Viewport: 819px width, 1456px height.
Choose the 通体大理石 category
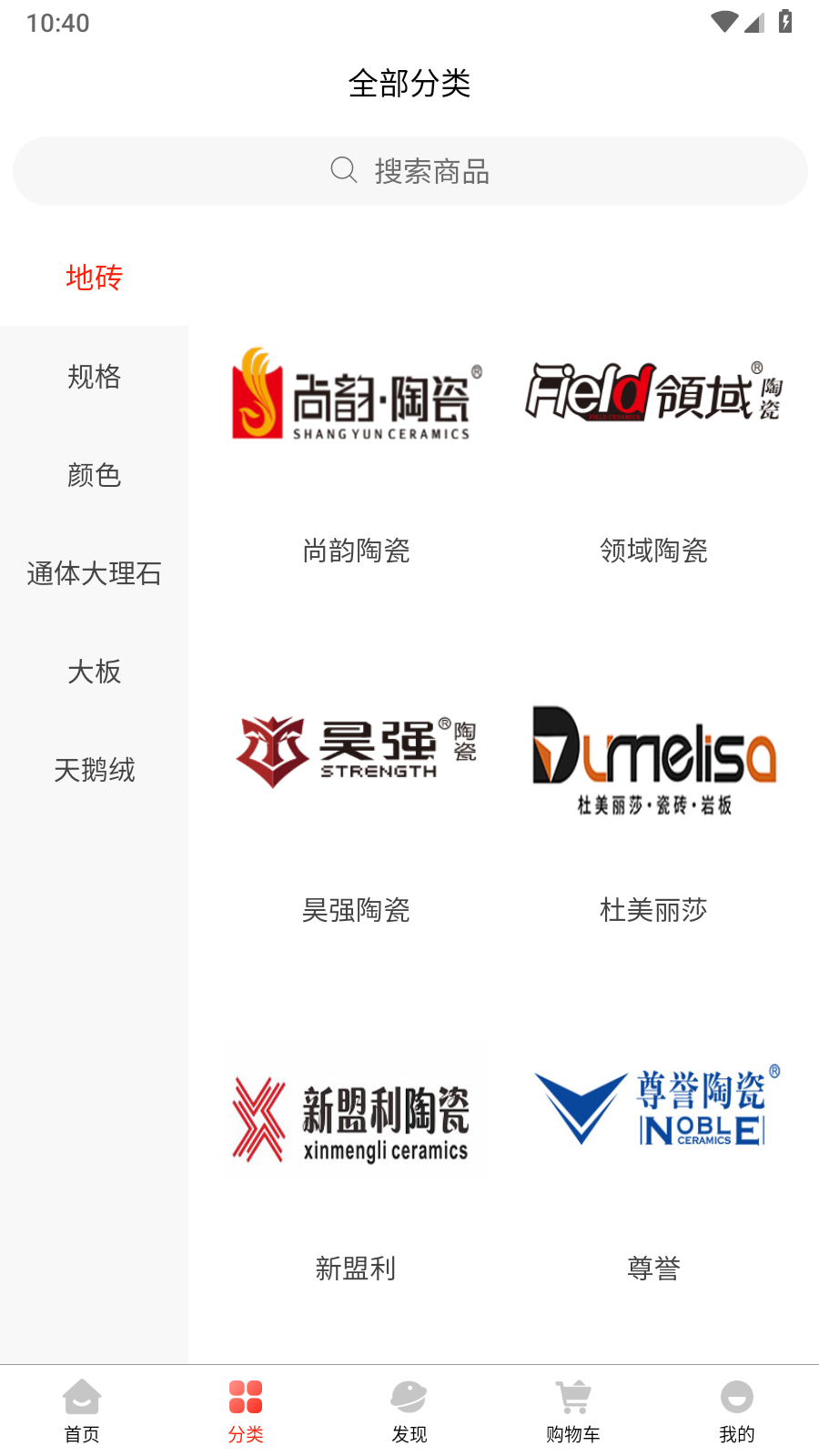(94, 573)
